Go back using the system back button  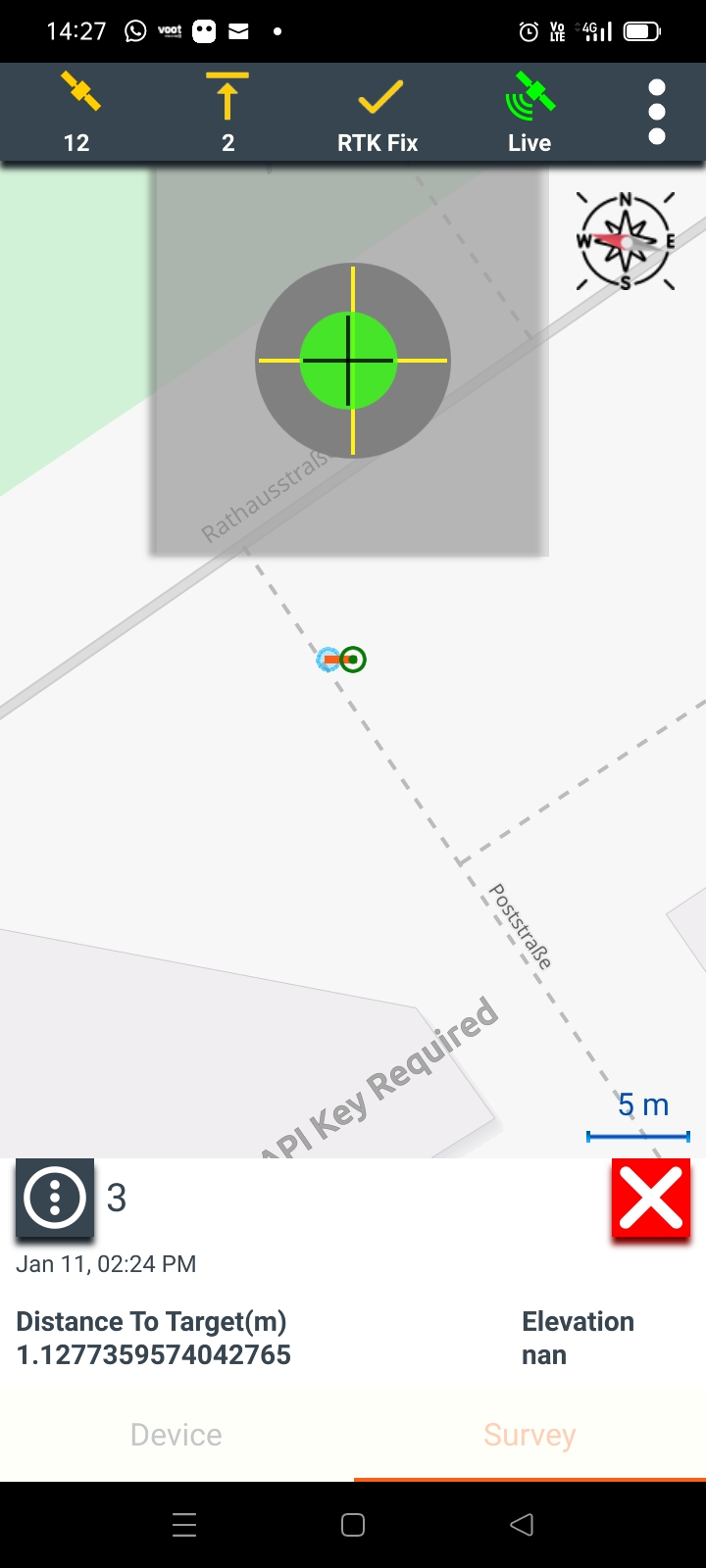pos(522,1525)
